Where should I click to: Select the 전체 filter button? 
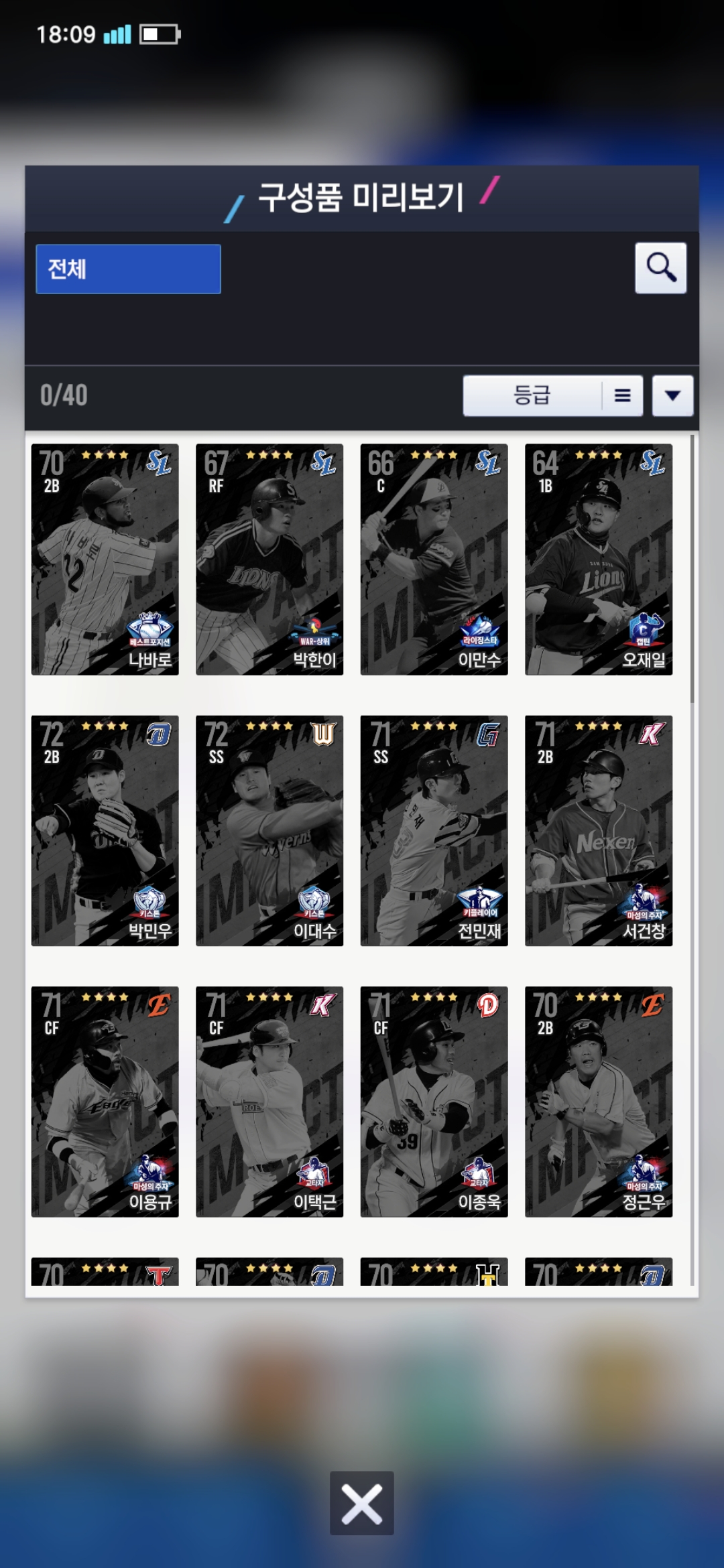(128, 269)
